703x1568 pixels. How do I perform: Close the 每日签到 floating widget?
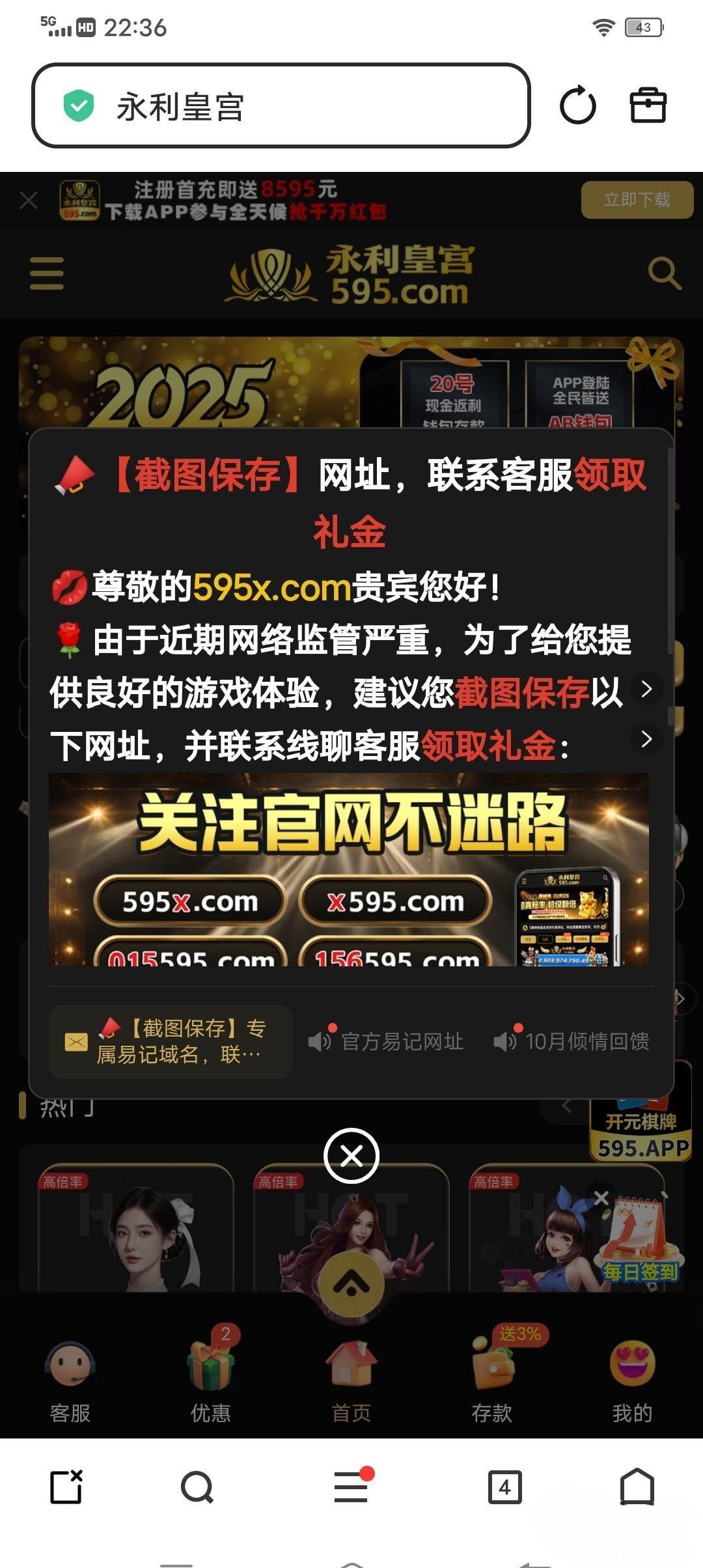click(601, 1198)
